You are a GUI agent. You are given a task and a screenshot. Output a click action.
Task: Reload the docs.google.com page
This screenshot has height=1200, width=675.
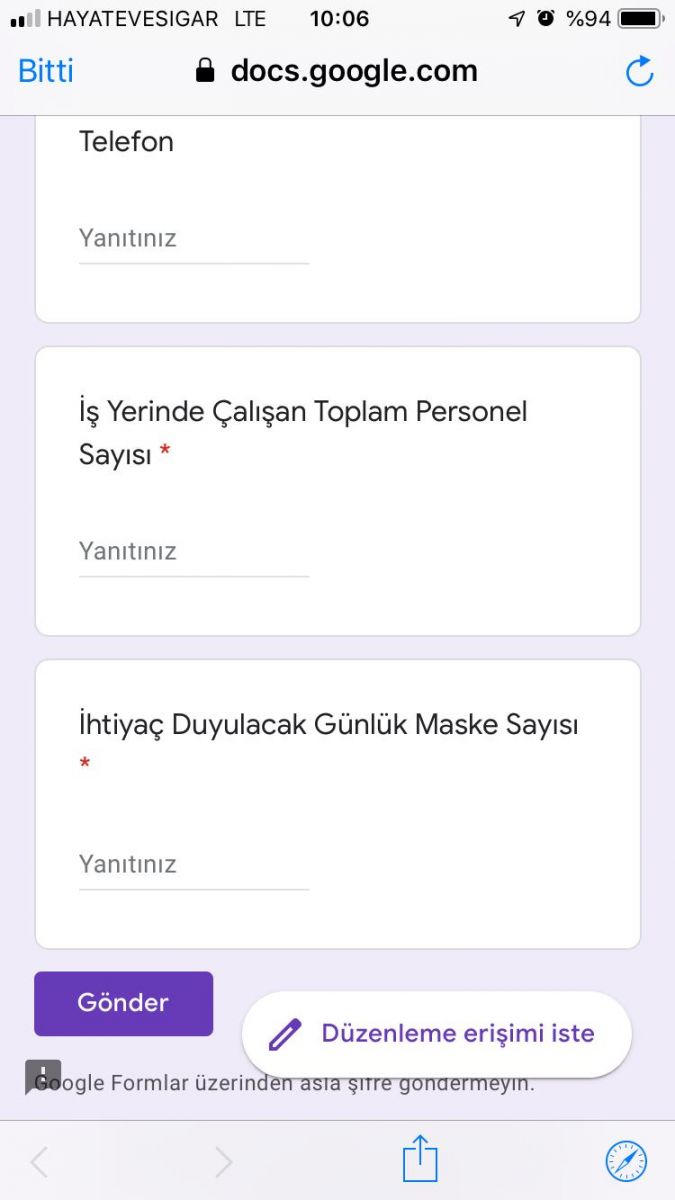click(638, 72)
